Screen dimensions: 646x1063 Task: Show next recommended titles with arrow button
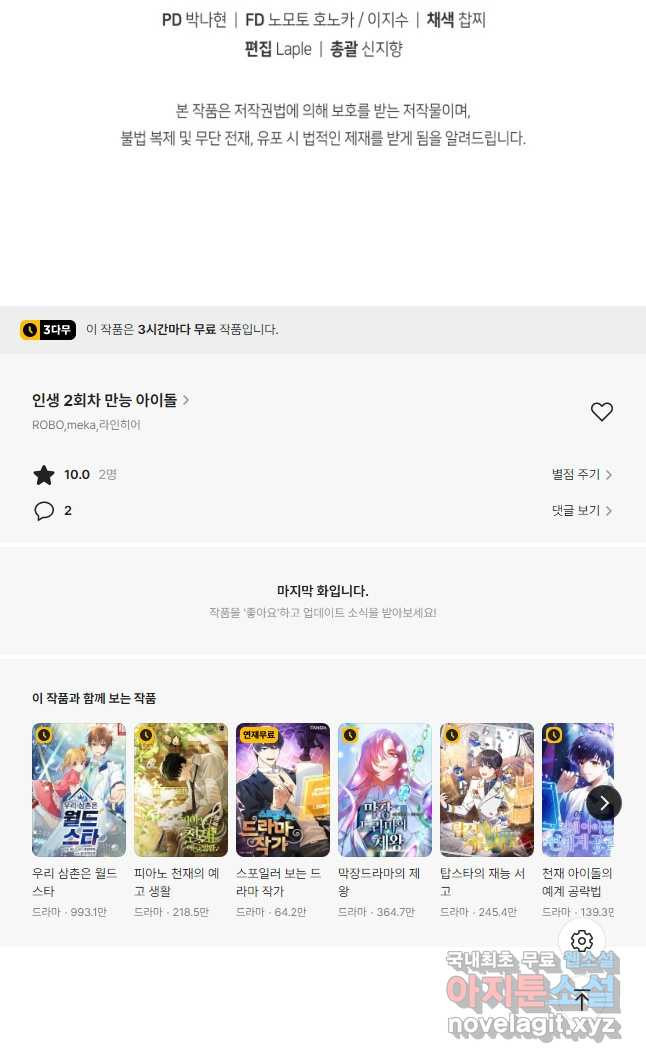603,803
